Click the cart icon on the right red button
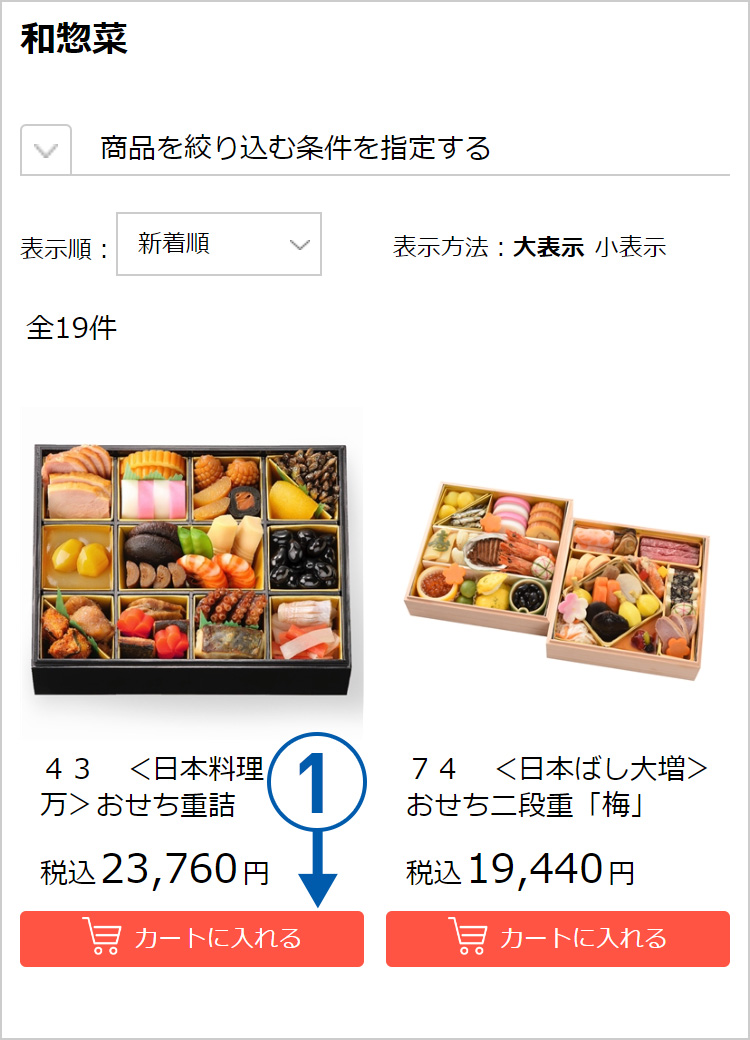 [470, 938]
